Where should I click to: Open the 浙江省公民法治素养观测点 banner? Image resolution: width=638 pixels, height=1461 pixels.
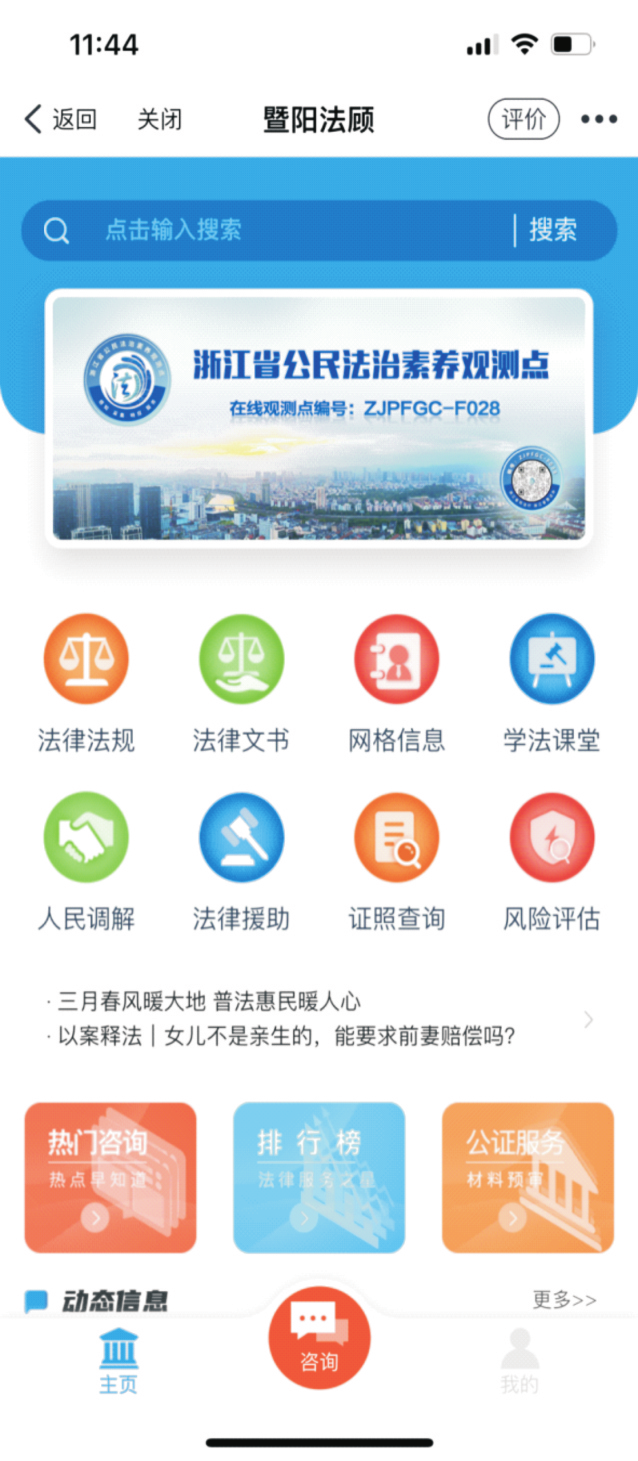[319, 418]
